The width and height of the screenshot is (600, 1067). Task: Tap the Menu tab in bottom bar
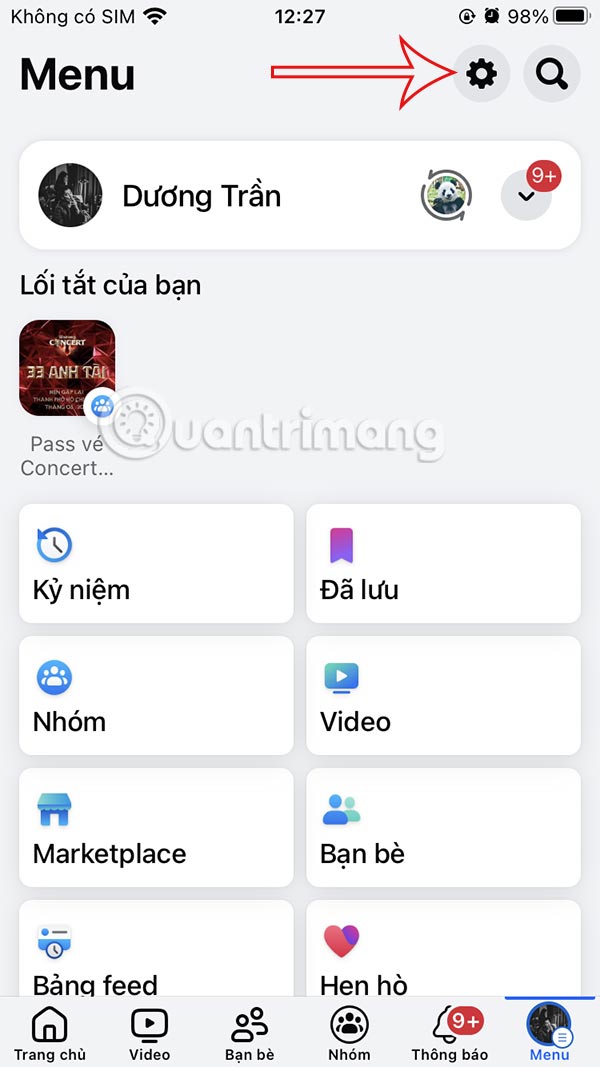(x=549, y=1034)
